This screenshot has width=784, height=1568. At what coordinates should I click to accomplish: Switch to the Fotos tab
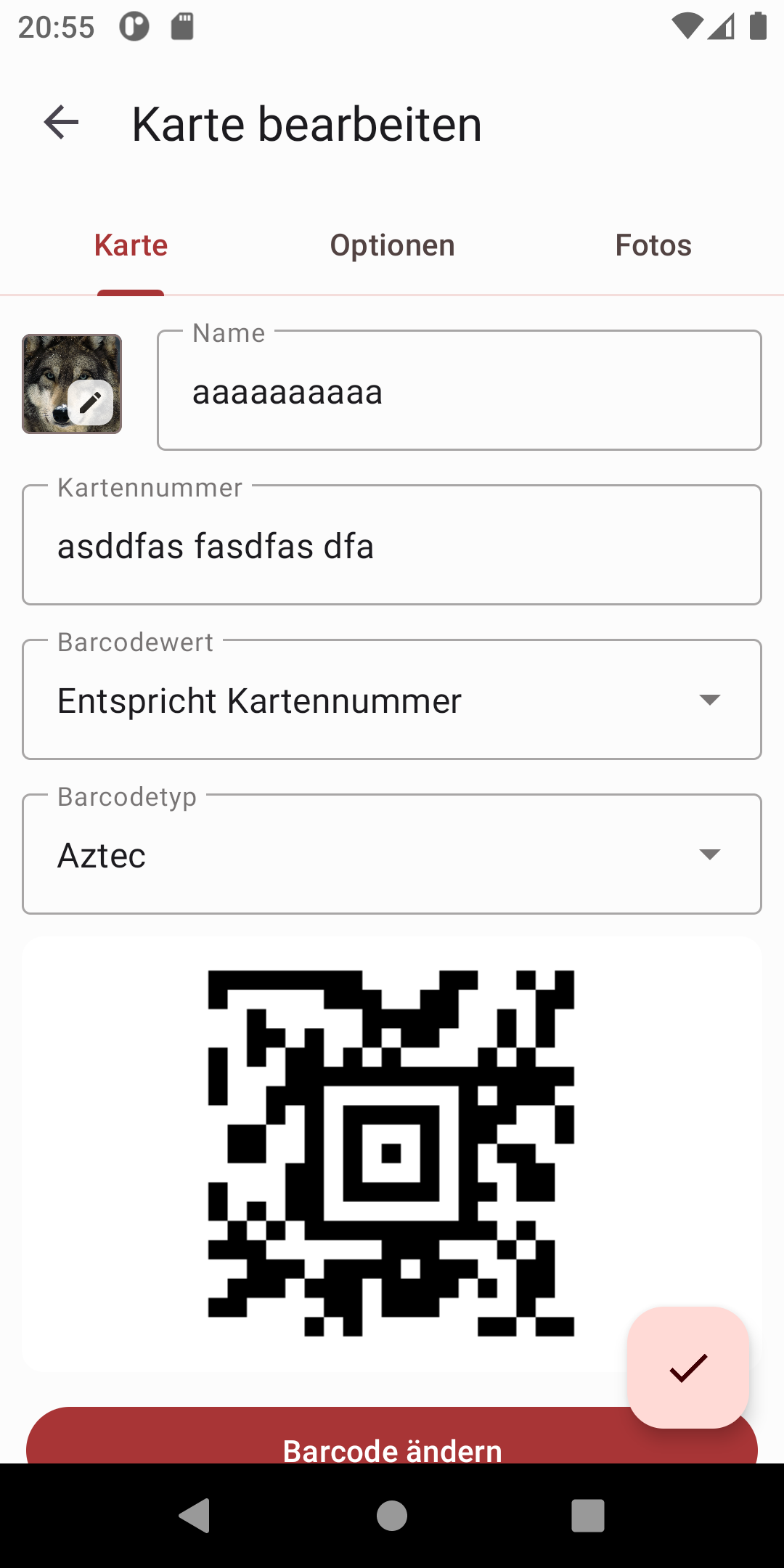pos(653,245)
